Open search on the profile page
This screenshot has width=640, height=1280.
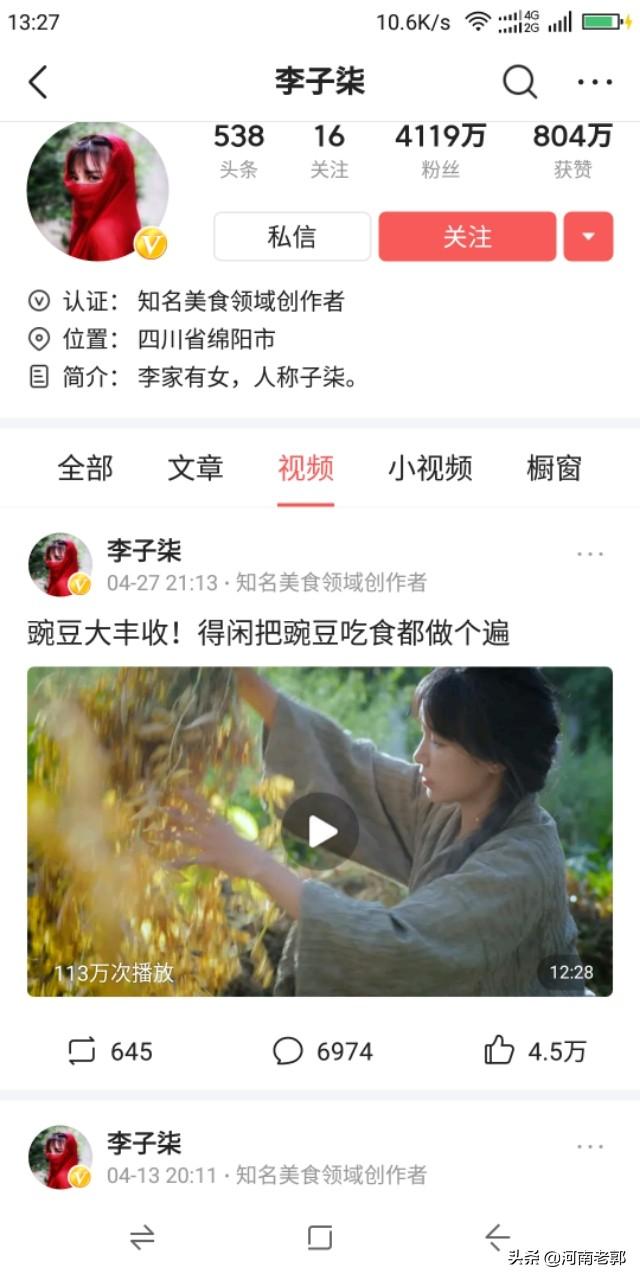tap(519, 82)
